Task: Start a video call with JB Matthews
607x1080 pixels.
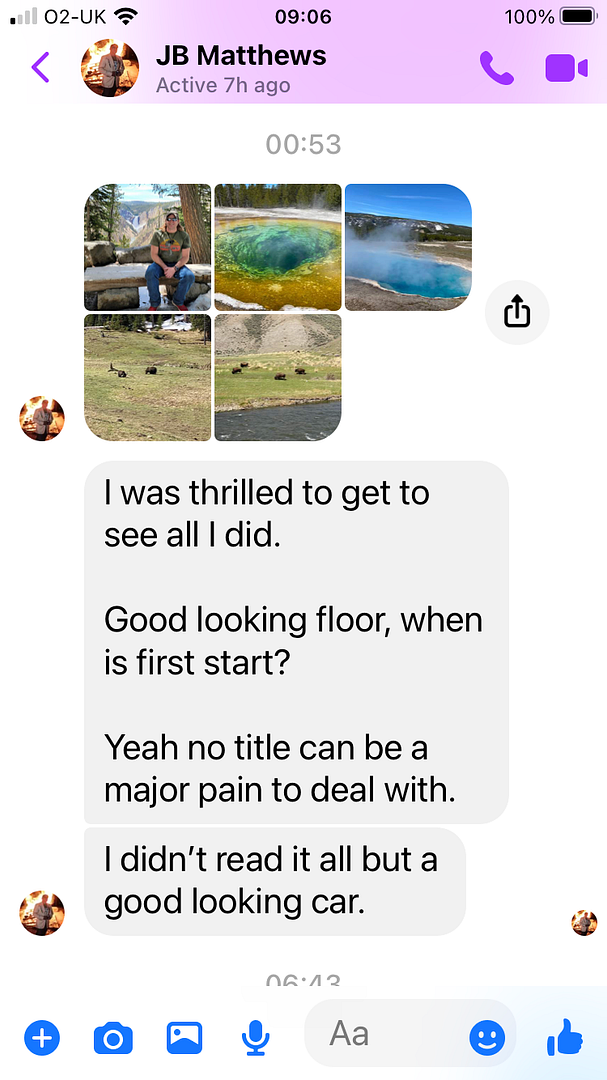Action: click(x=566, y=68)
